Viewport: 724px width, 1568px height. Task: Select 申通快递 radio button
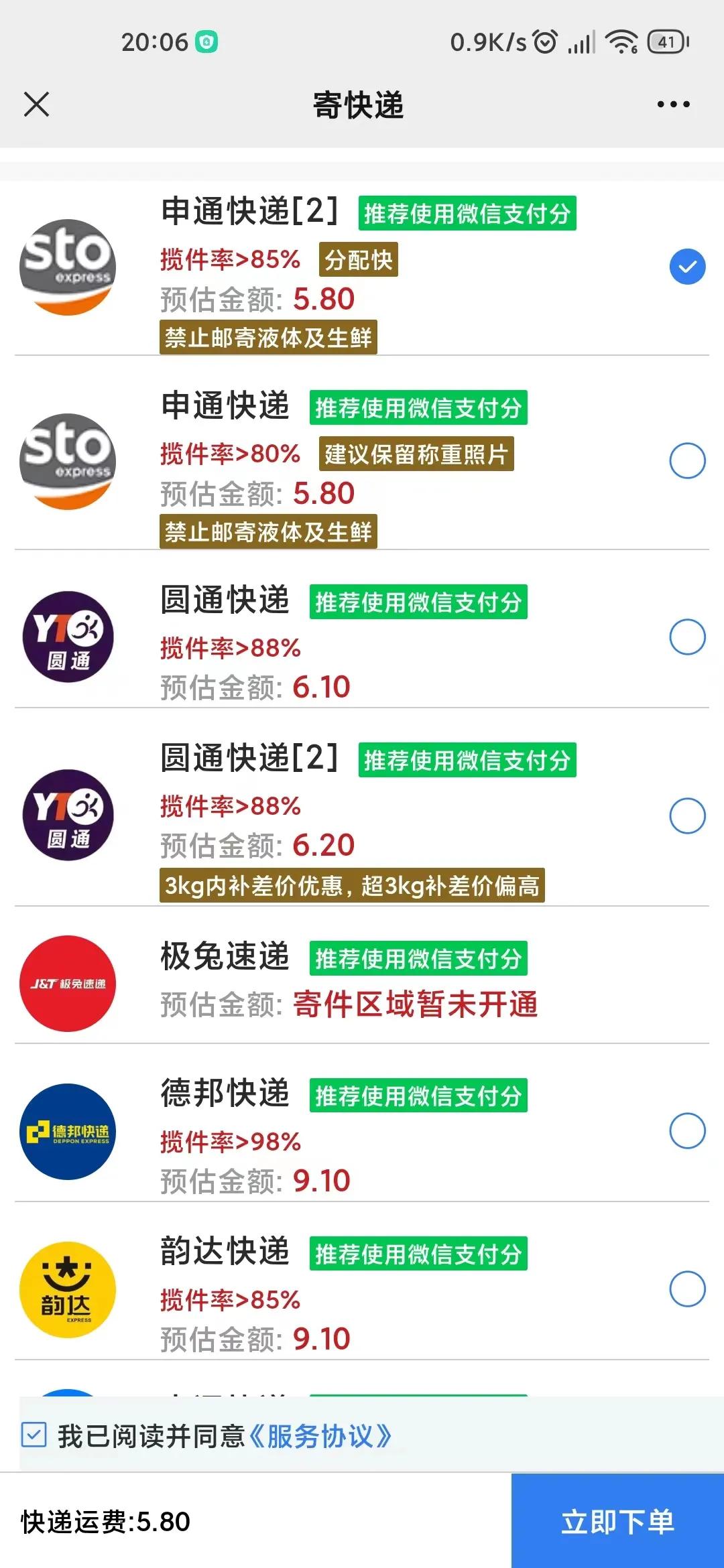686,461
